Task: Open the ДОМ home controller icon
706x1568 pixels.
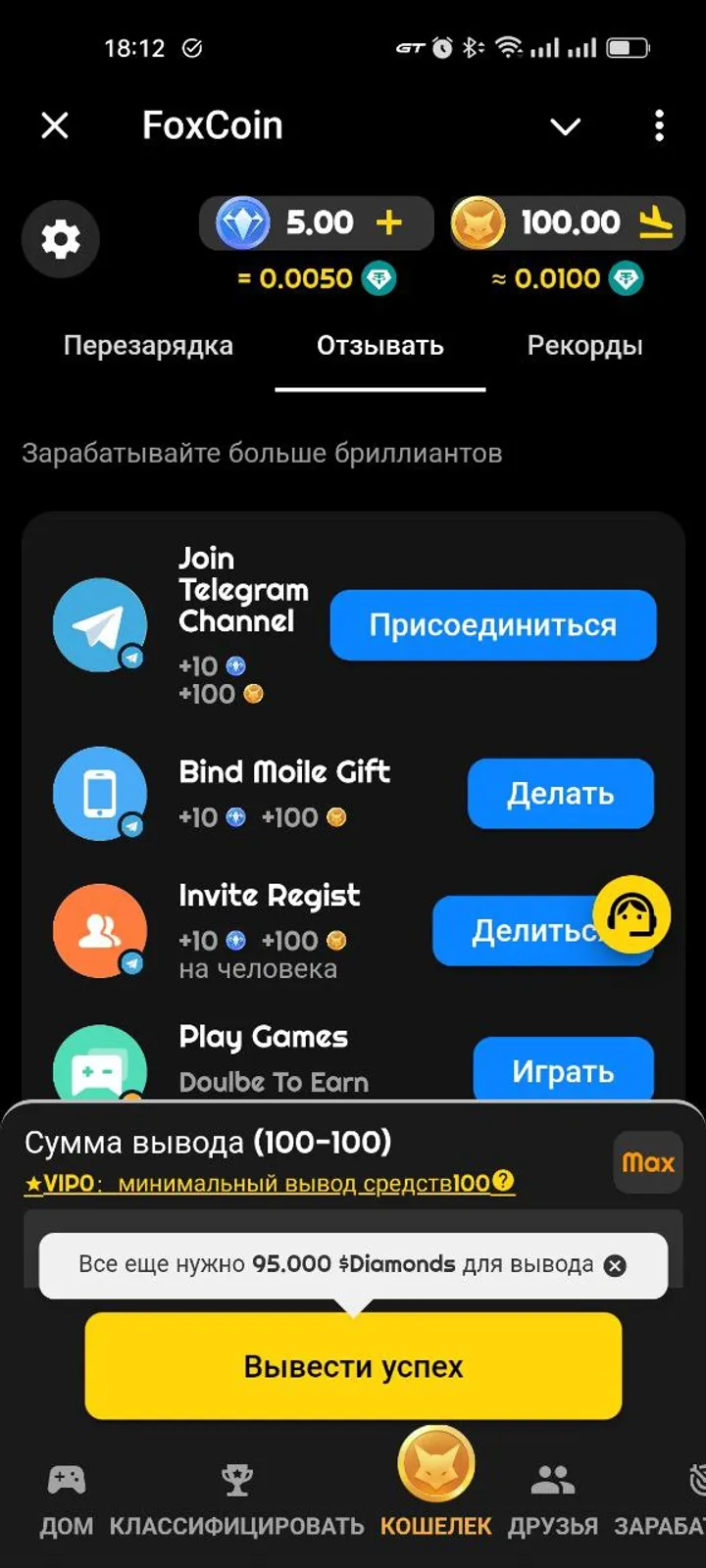Action: pyautogui.click(x=66, y=1480)
